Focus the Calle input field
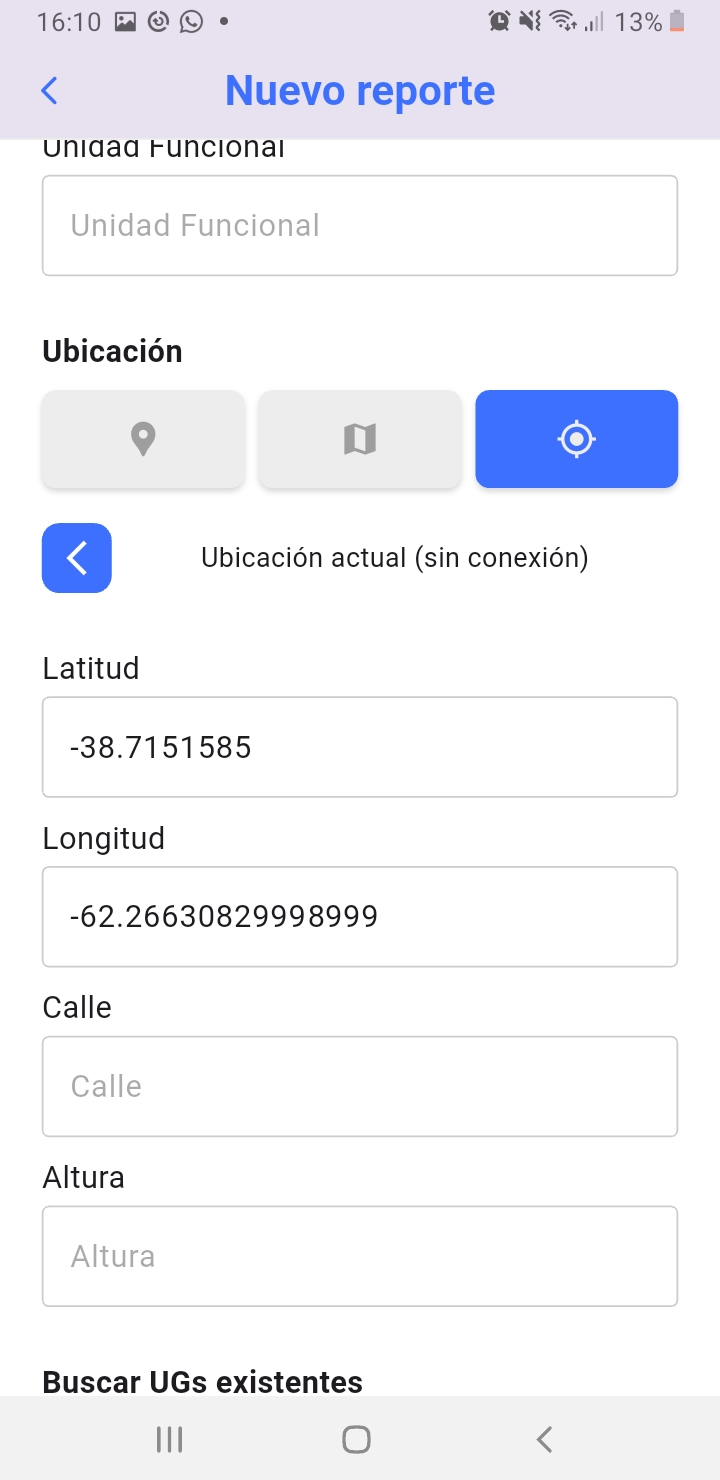This screenshot has width=720, height=1480. pyautogui.click(x=360, y=1087)
